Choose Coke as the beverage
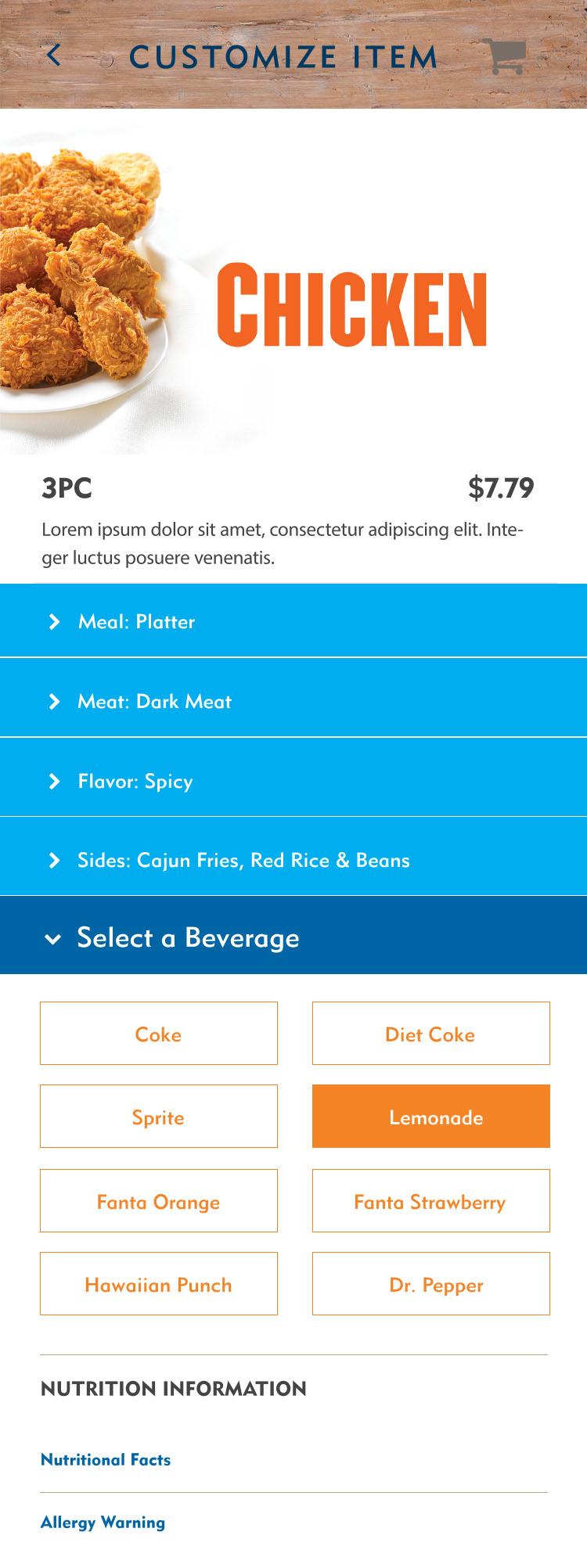Image resolution: width=587 pixels, height=1568 pixels. point(159,1034)
